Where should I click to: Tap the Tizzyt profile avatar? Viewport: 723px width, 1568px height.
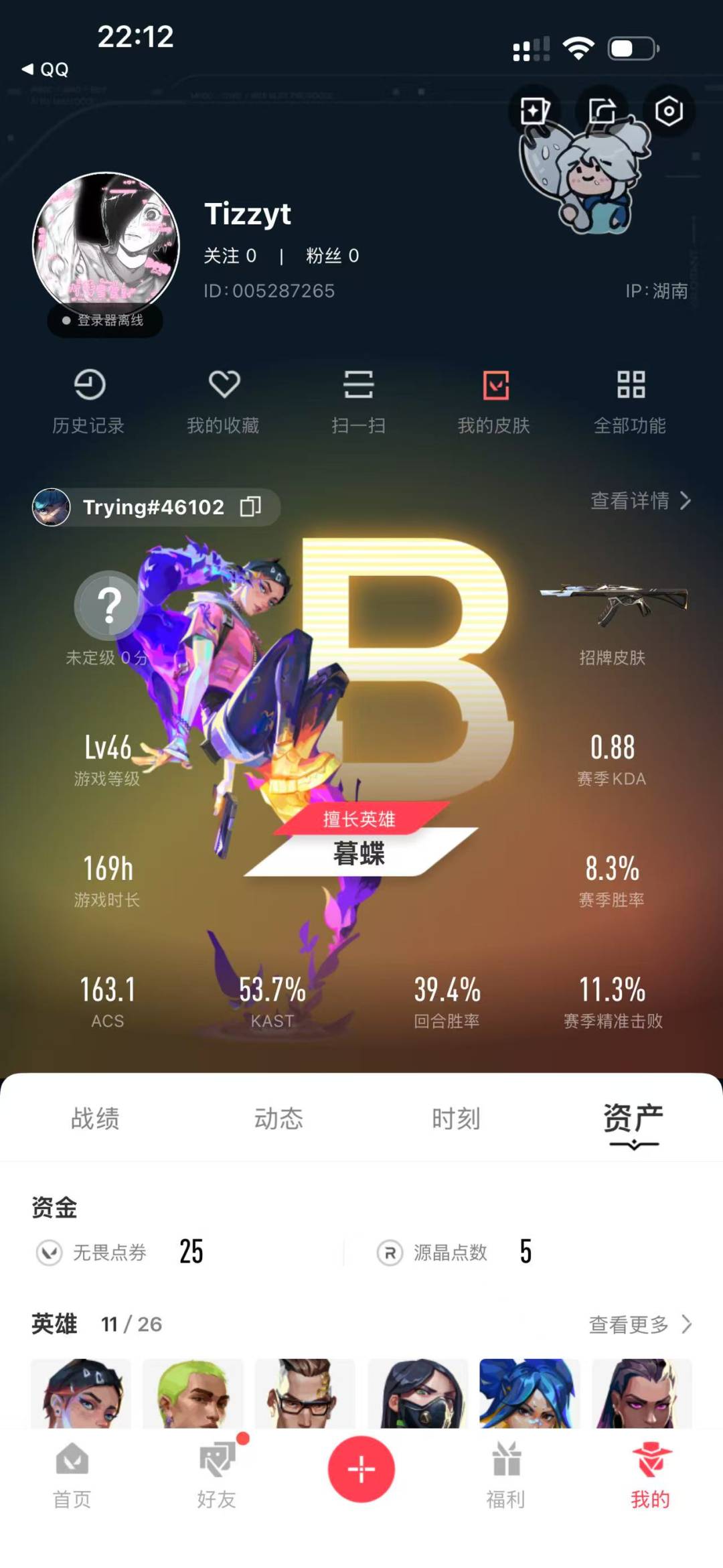(x=106, y=244)
